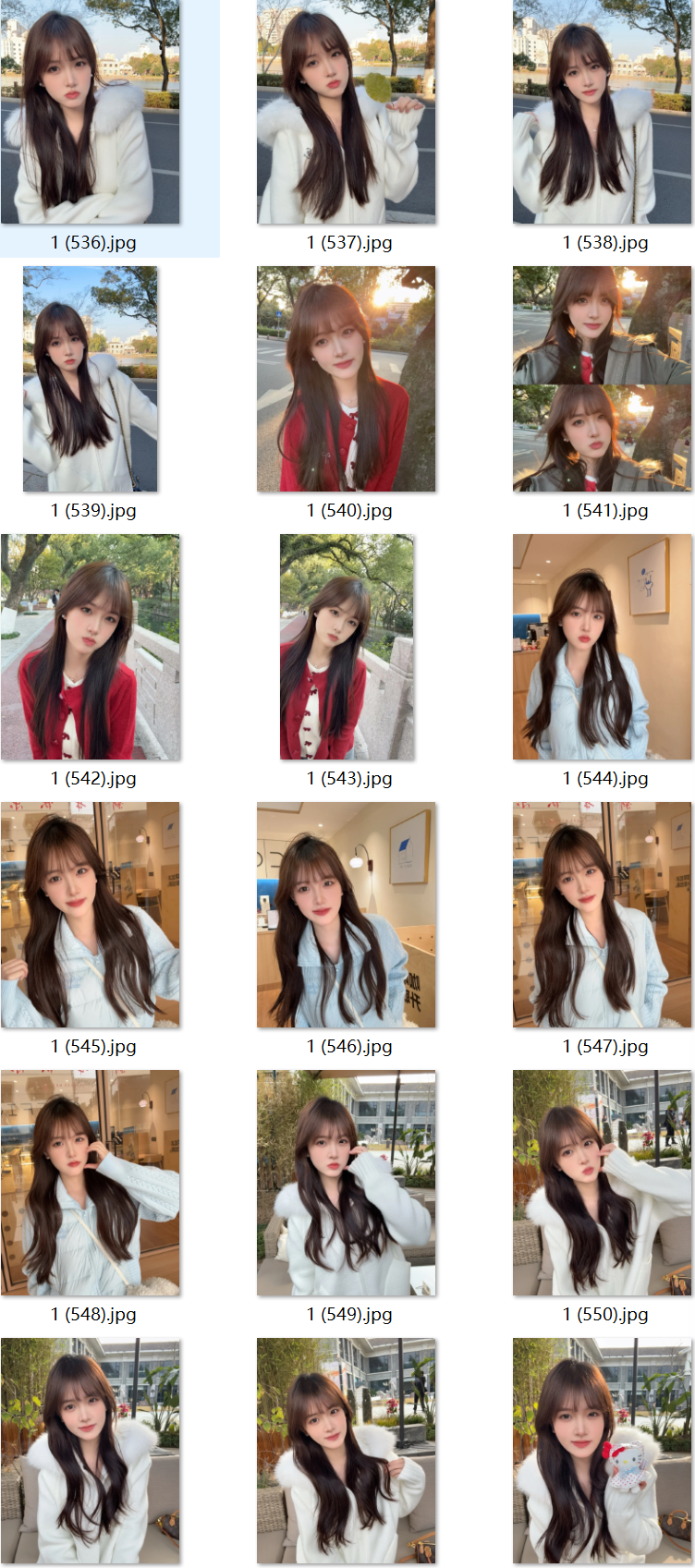
Task: Open the file 1 (536).jpg
Action: (x=90, y=113)
